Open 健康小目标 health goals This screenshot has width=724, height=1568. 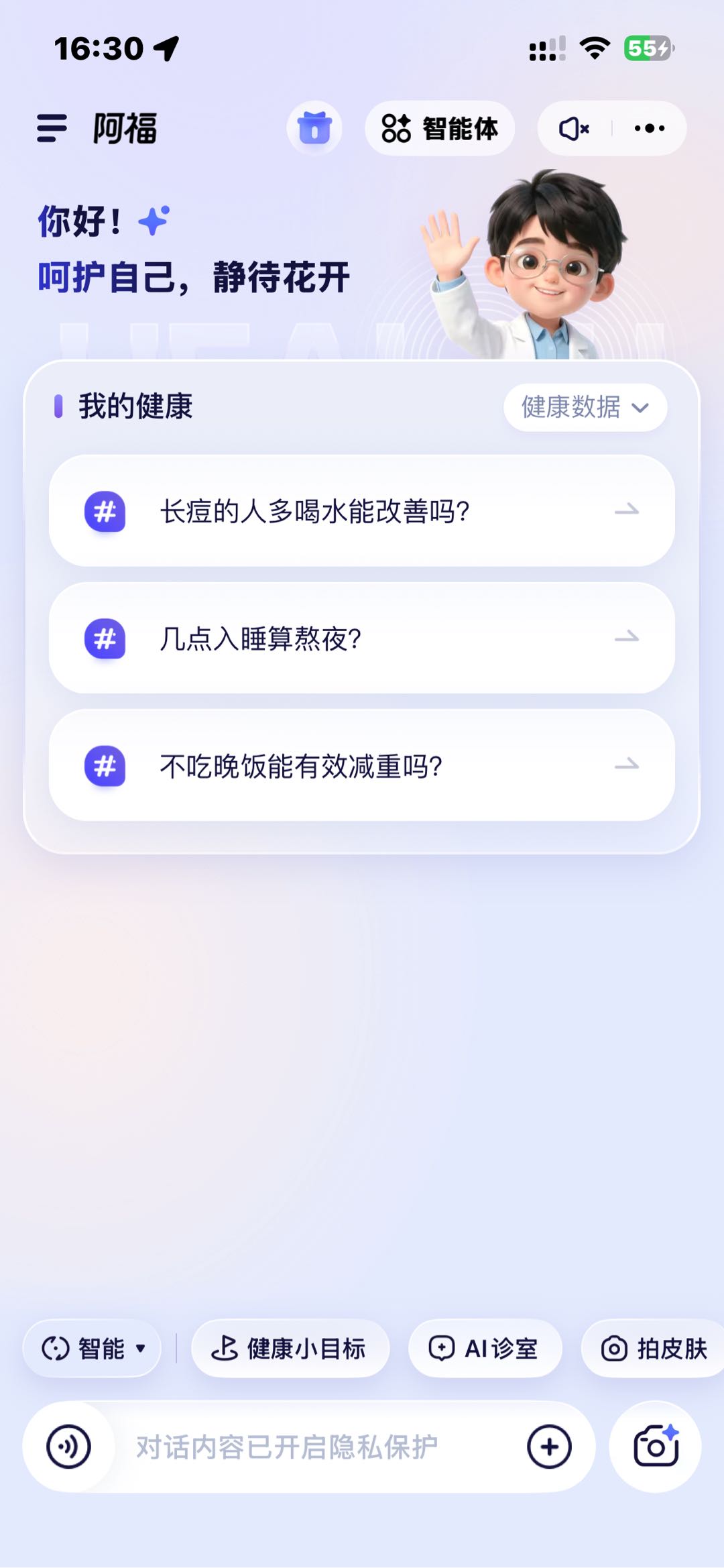point(291,1349)
